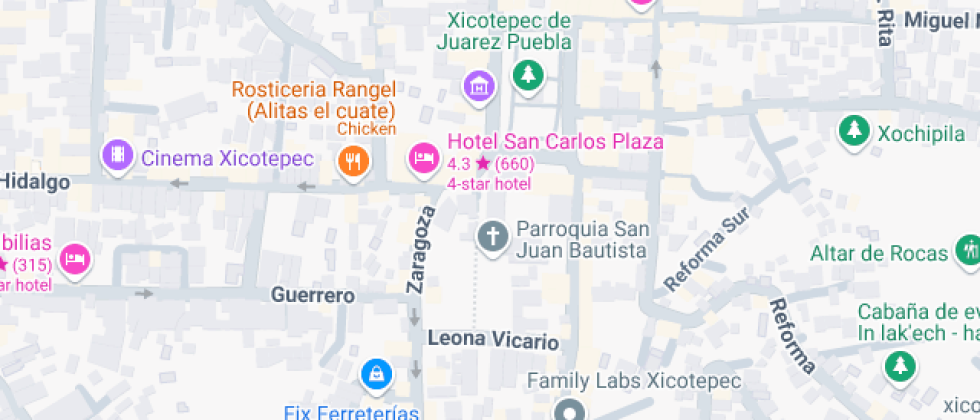Select the Family Labs Xicotepec marker
This screenshot has width=980, height=420.
point(571,410)
